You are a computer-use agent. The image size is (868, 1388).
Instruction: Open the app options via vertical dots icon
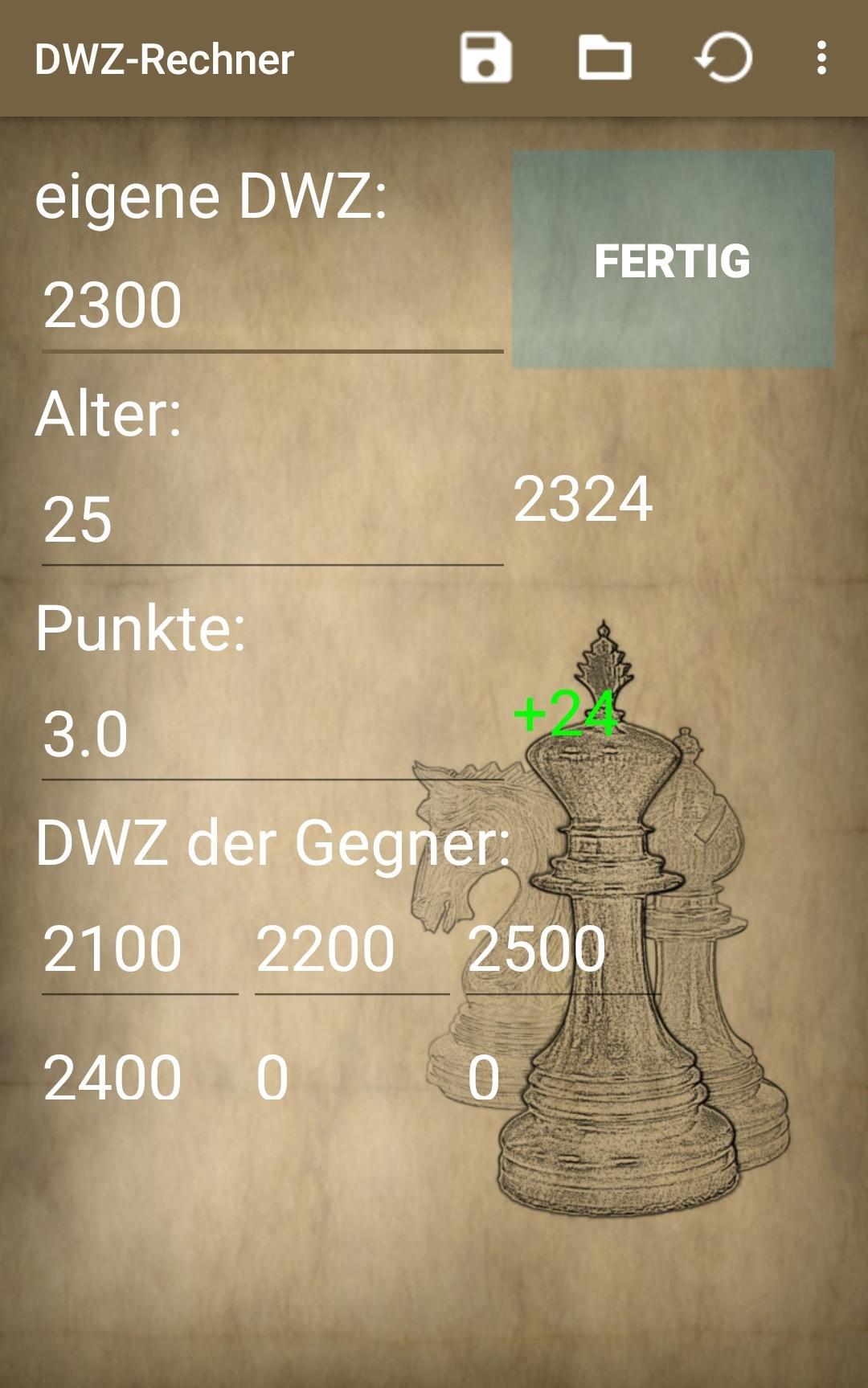point(820,57)
